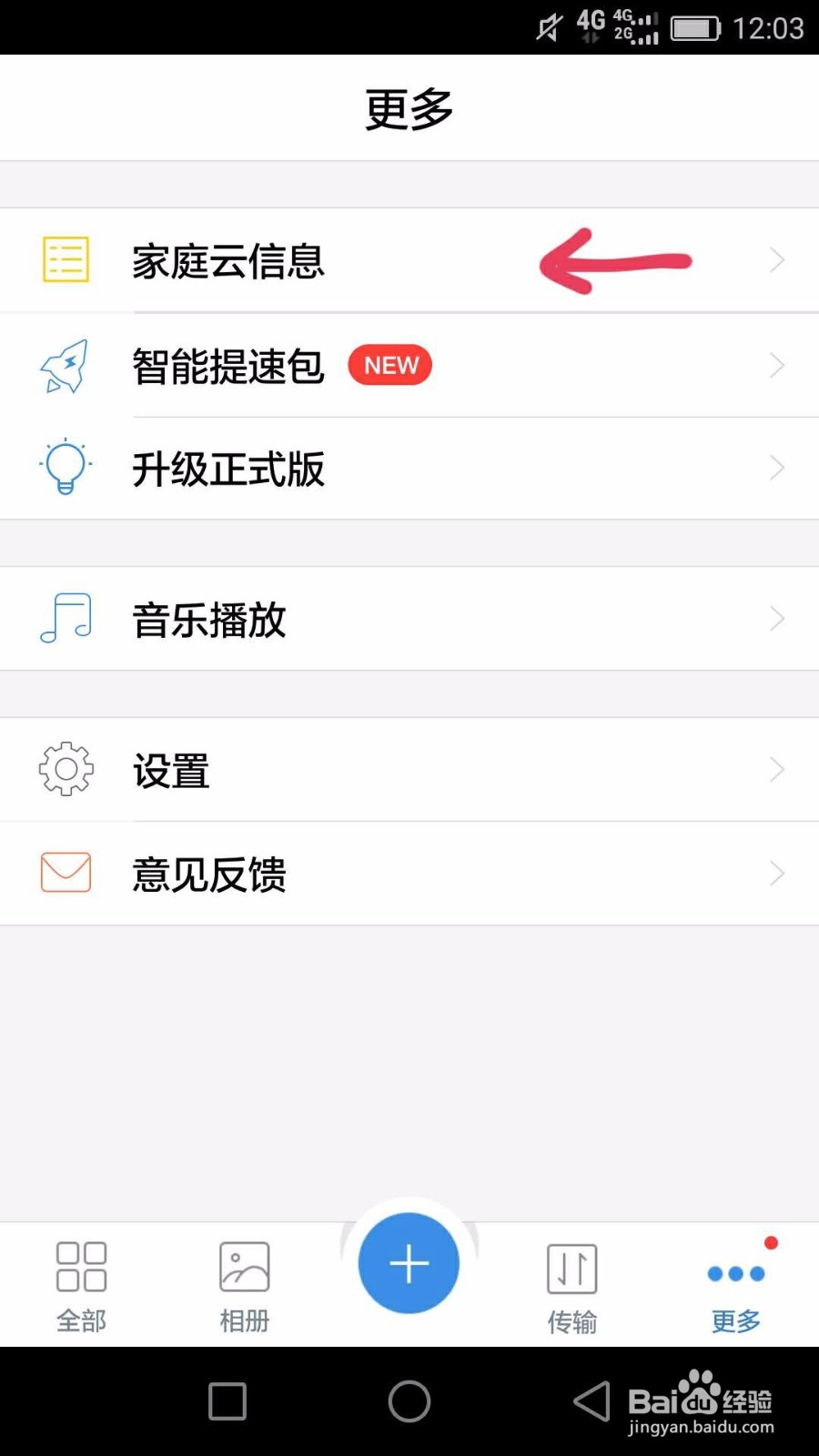Expand the 设置 row using its arrow
This screenshot has height=1456, width=819.
(x=778, y=769)
